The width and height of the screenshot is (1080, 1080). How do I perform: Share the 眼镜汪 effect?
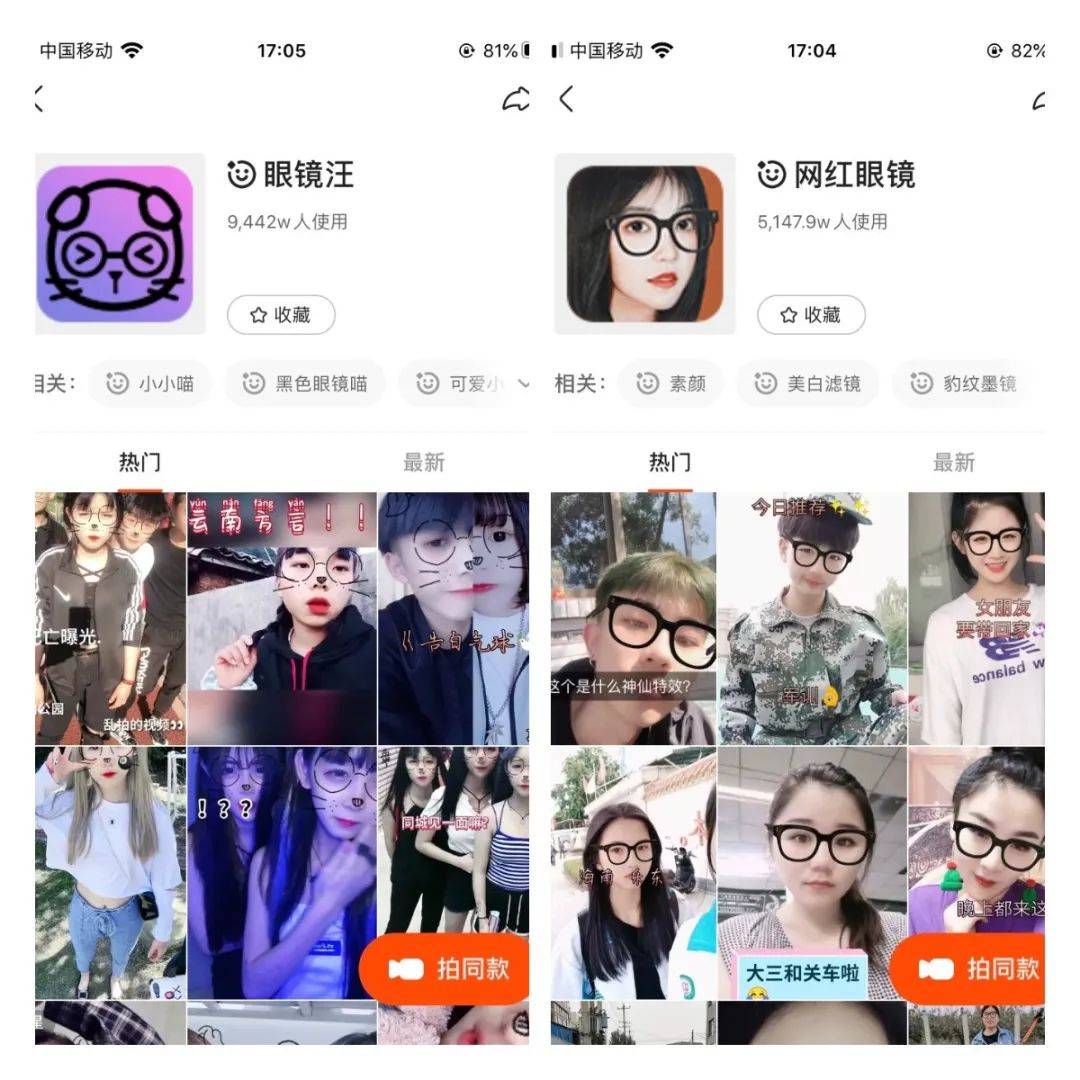515,99
